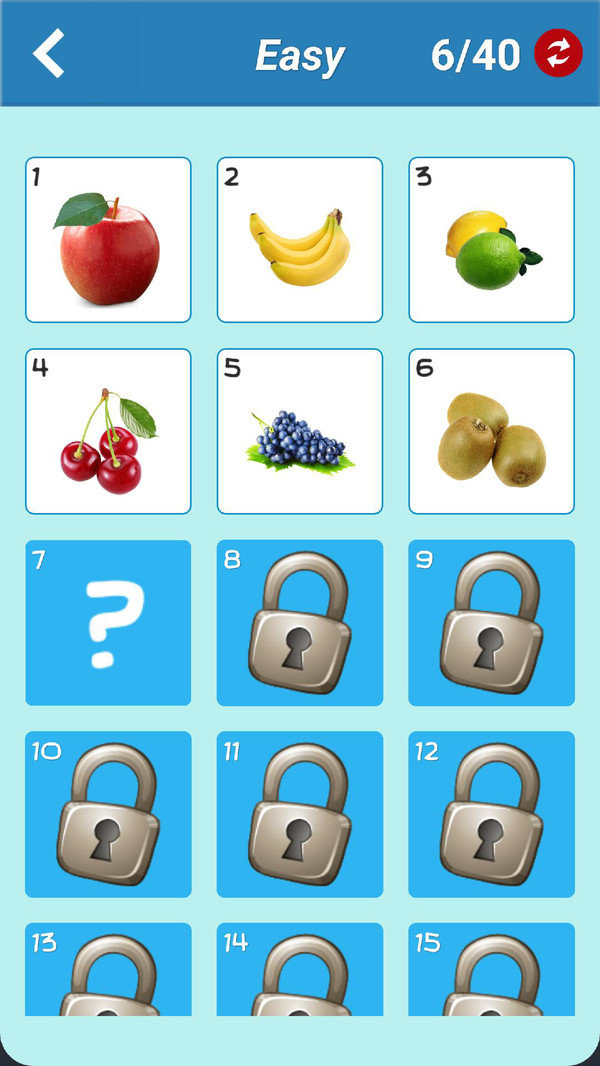Image resolution: width=600 pixels, height=1066 pixels.
Task: Select level 3 showing lemon and lime
Action: (491, 240)
